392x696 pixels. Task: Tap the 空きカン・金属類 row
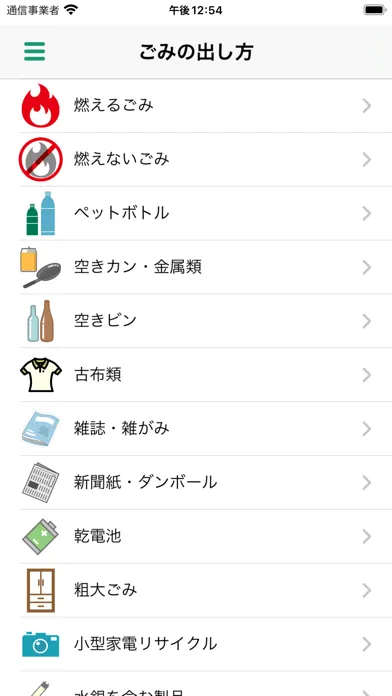click(x=196, y=267)
